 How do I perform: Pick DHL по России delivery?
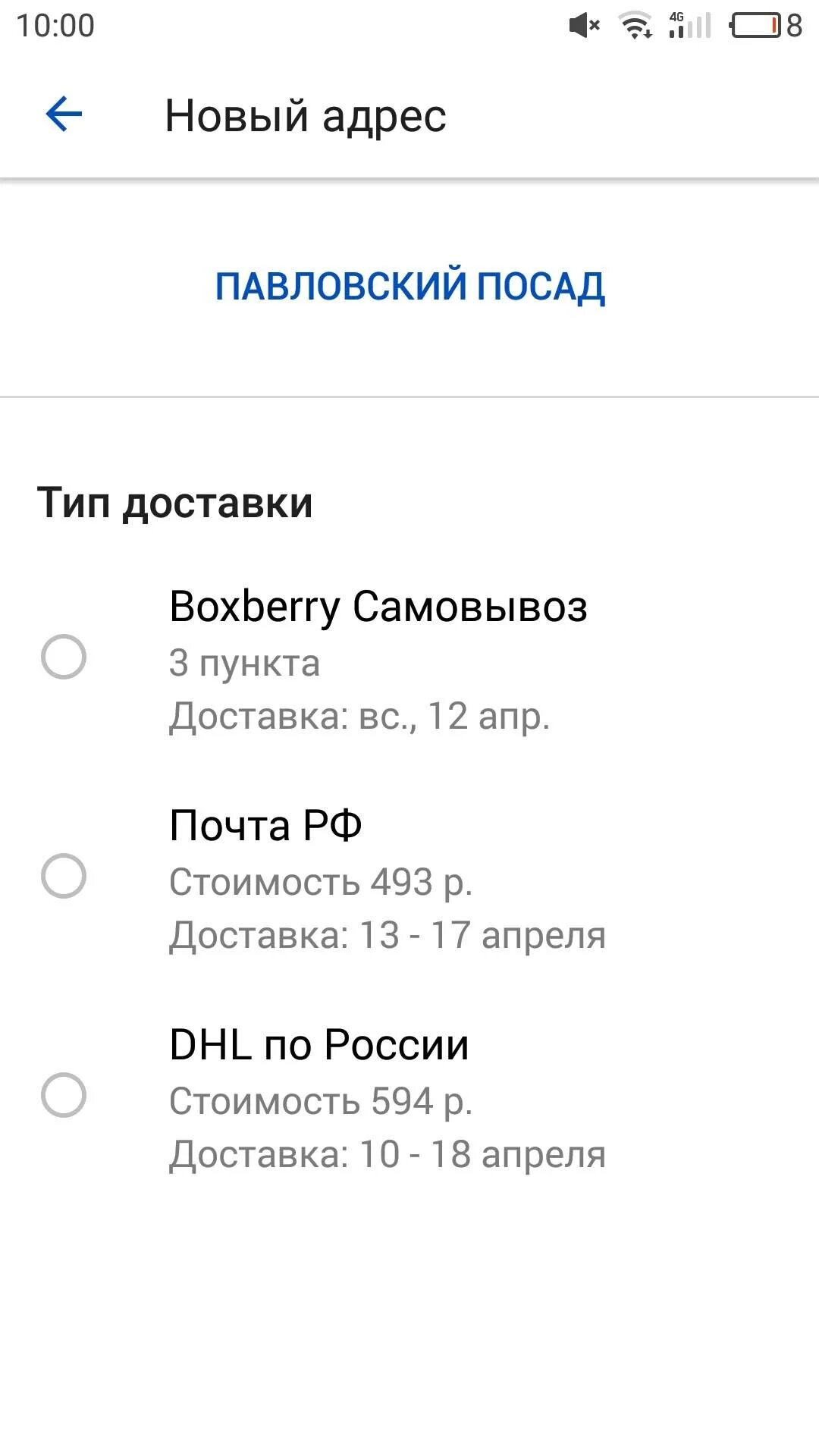coord(409,1096)
